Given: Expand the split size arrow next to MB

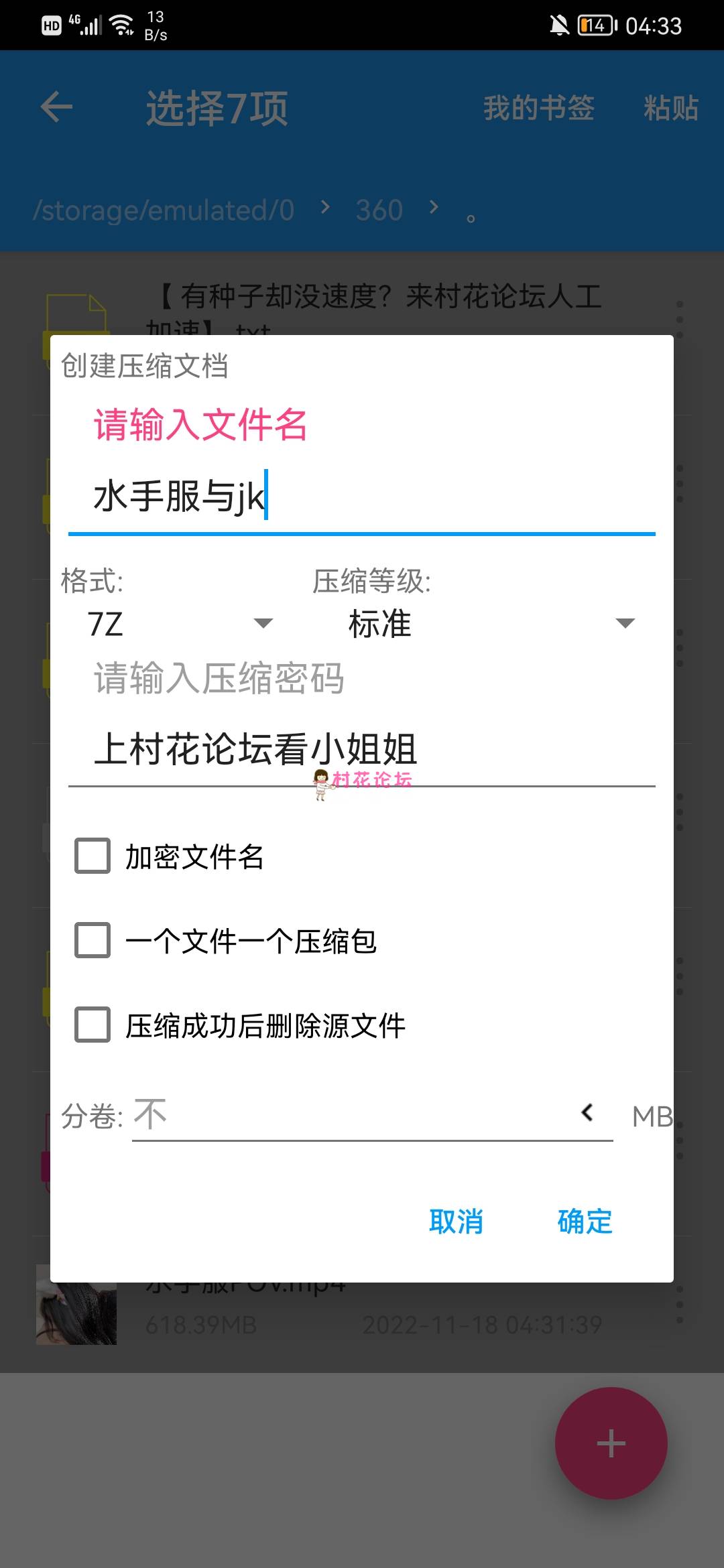Looking at the screenshot, I should click(588, 1113).
